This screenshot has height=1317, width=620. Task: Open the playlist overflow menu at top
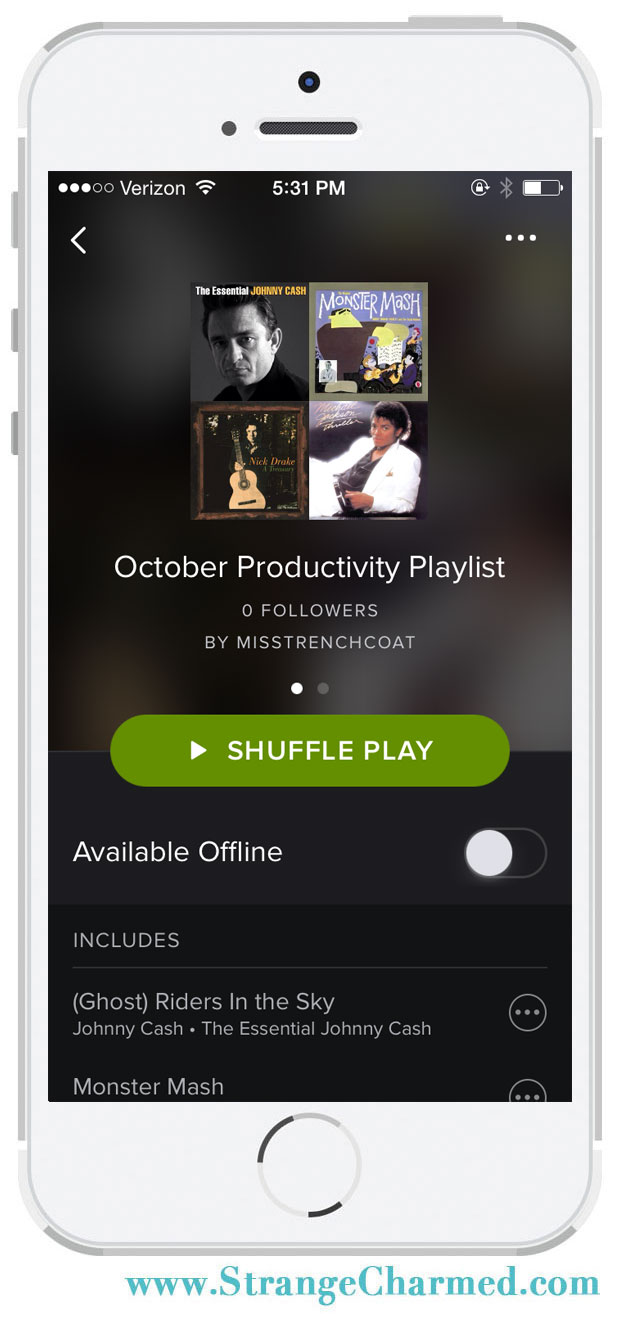pos(520,238)
